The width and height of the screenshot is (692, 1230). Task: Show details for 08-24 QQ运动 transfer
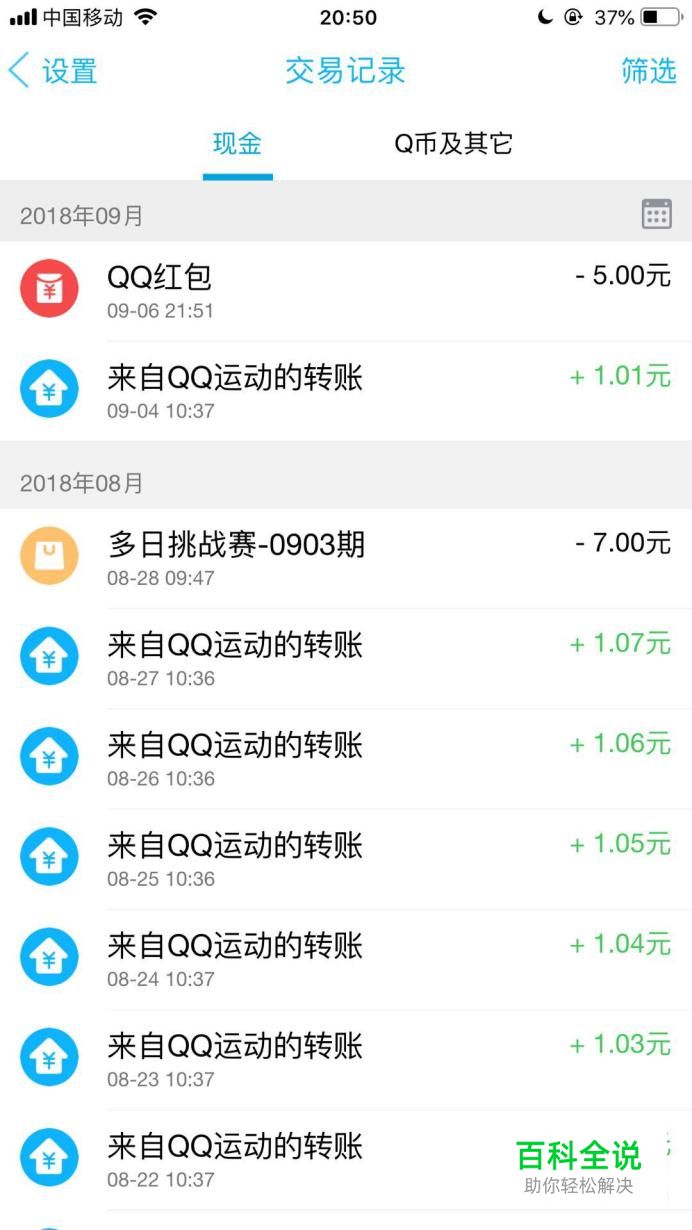[x=346, y=959]
